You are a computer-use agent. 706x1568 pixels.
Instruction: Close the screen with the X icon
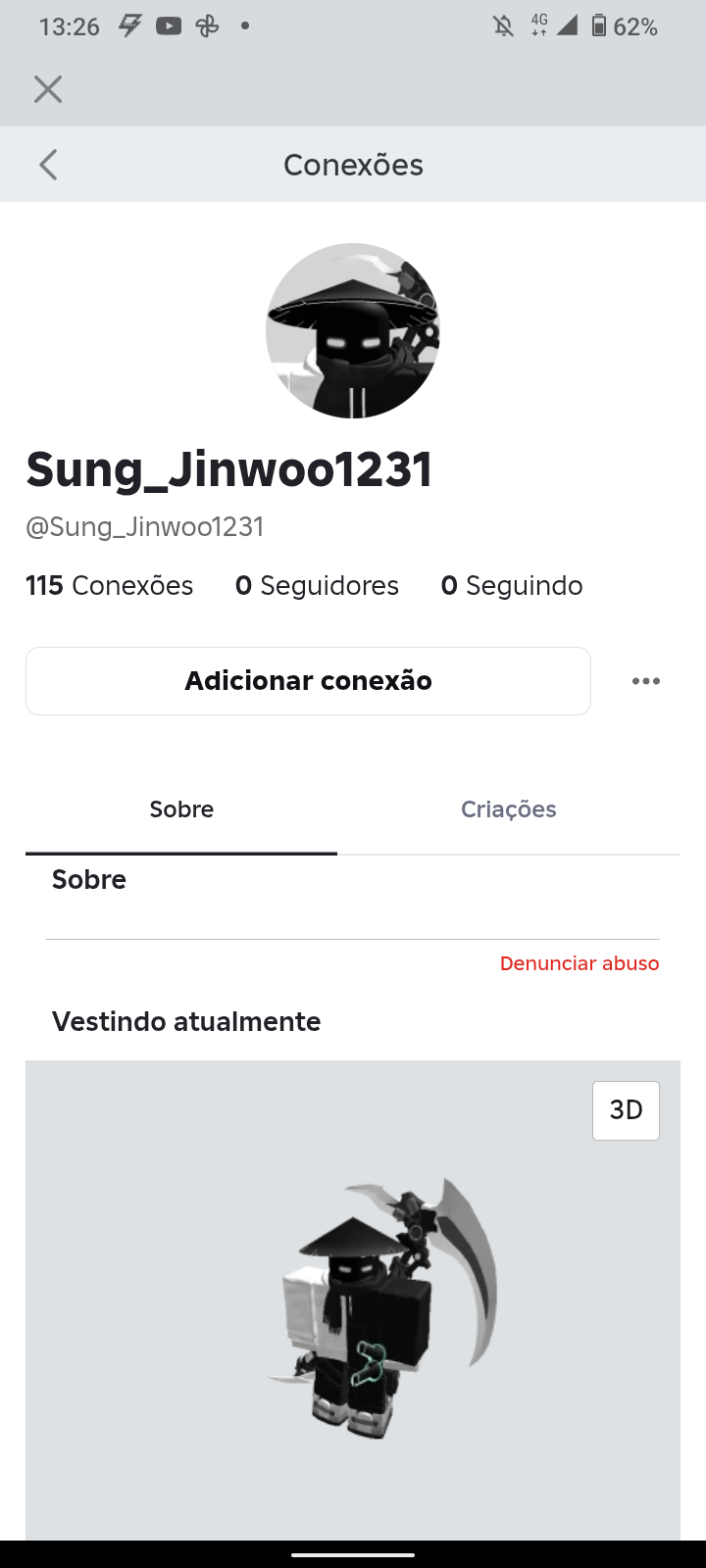[48, 90]
